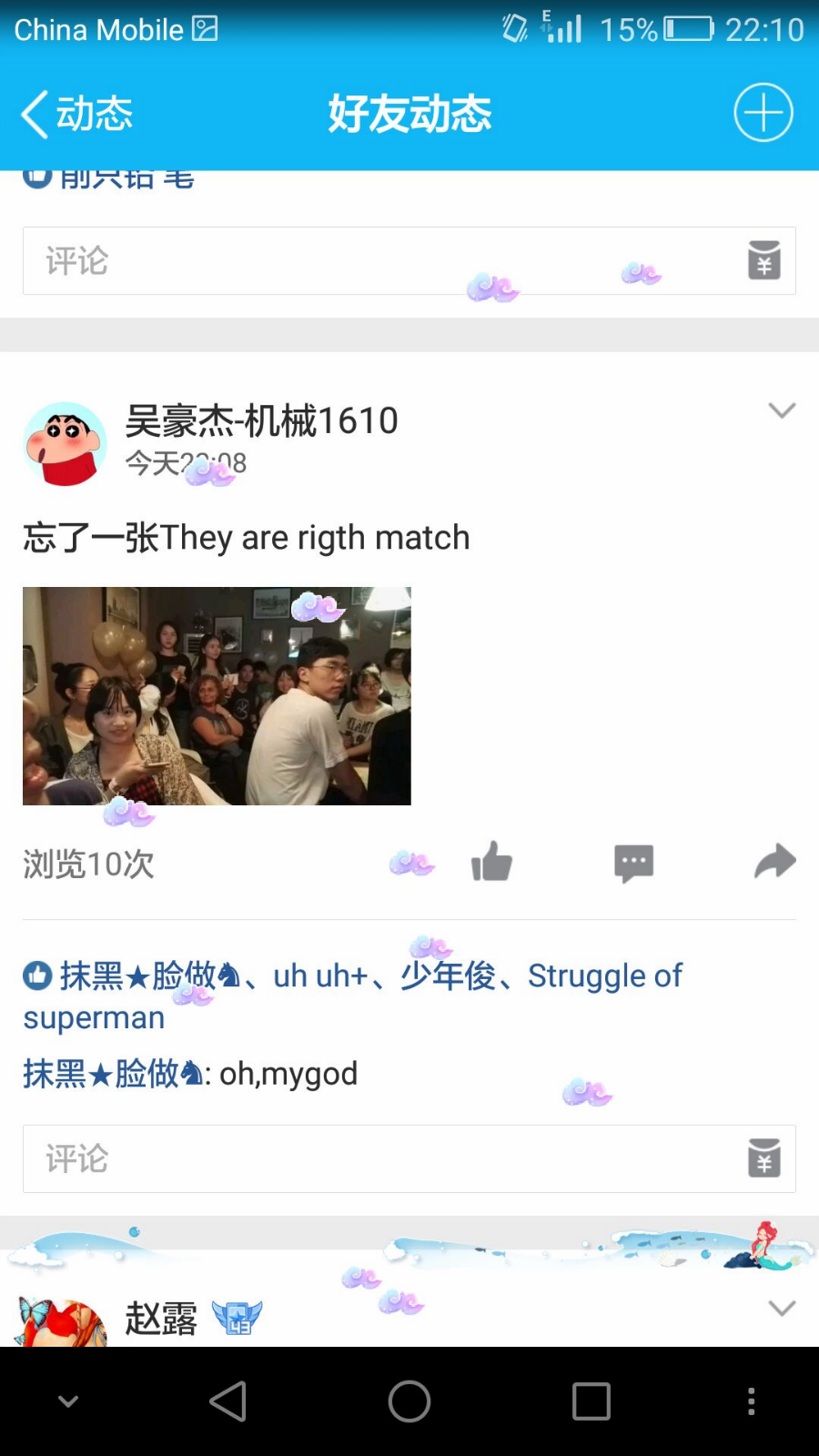Go to the home screen

[409, 1401]
